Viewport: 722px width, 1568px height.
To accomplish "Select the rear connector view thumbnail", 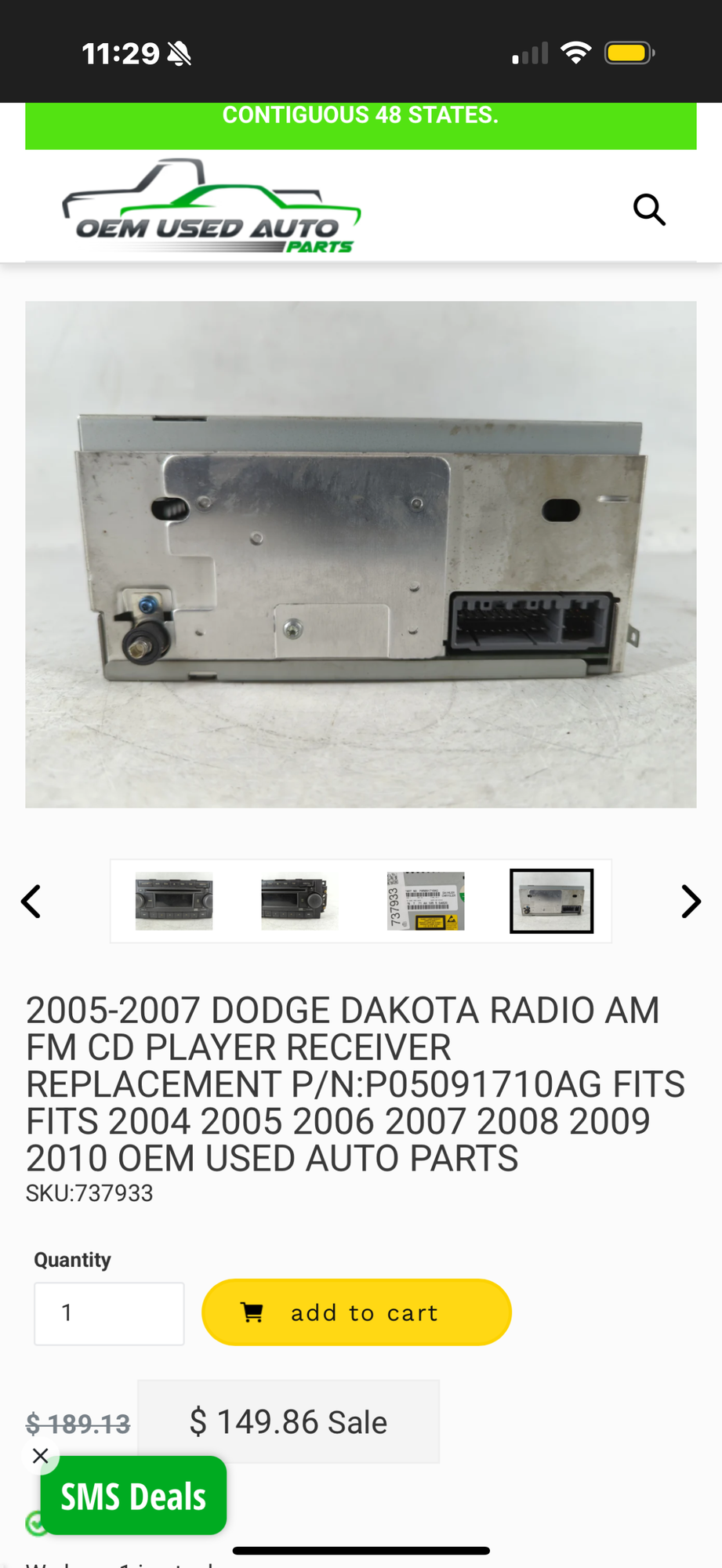I will coord(552,901).
